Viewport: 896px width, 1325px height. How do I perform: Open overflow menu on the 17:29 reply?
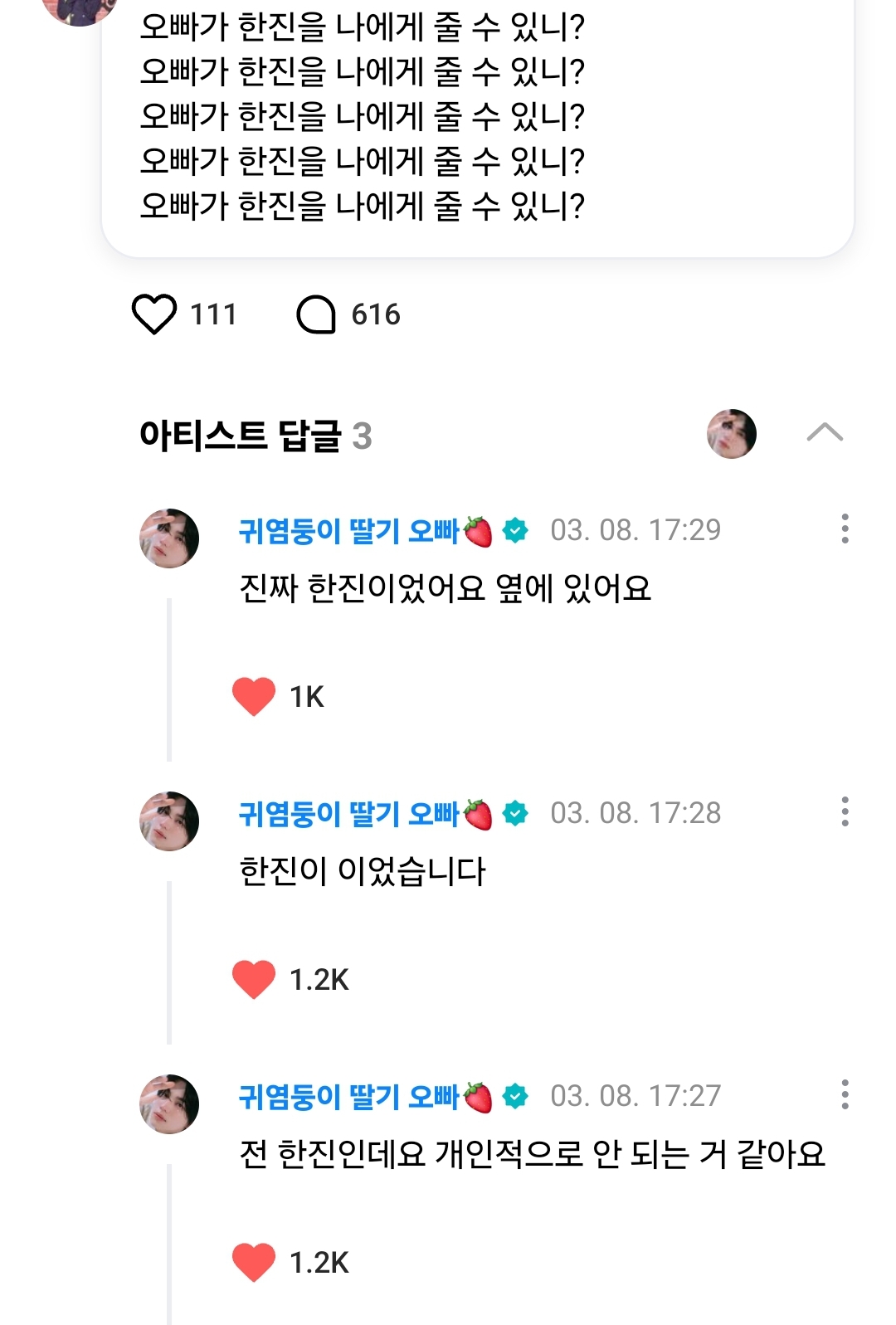pos(845,529)
